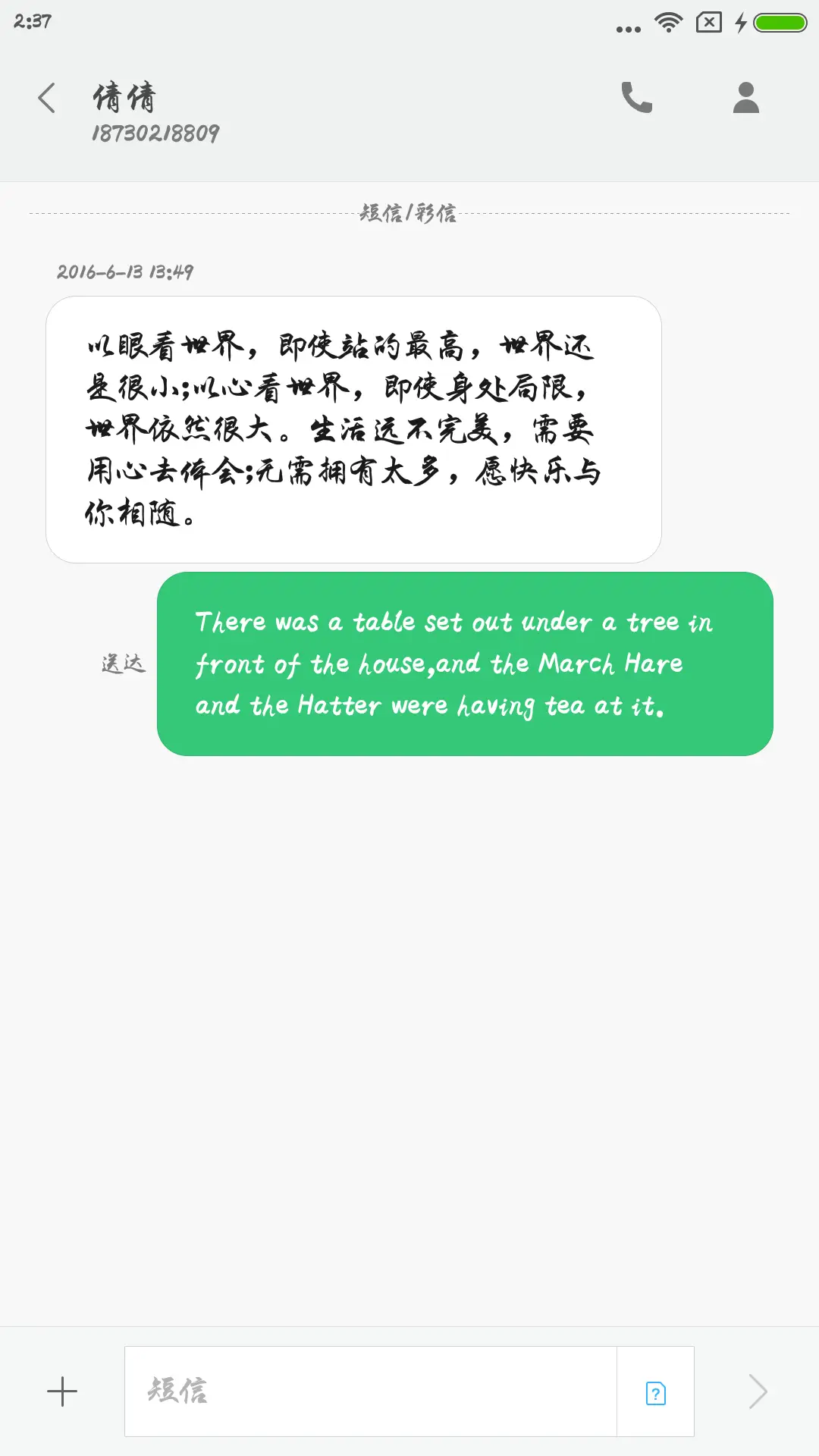819x1456 pixels.
Task: Click the charging lightning icon
Action: pos(741,23)
